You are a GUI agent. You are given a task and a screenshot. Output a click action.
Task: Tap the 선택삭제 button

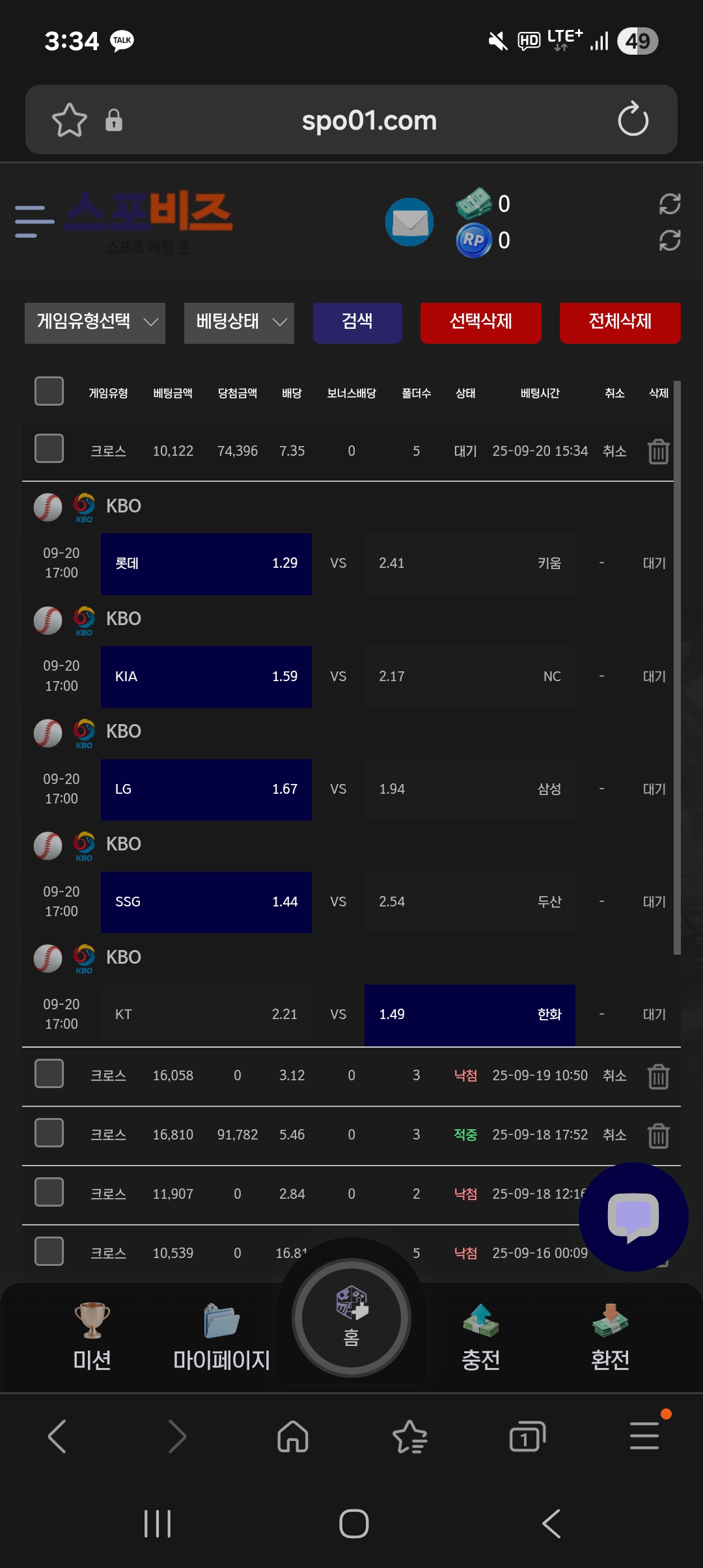coord(480,322)
